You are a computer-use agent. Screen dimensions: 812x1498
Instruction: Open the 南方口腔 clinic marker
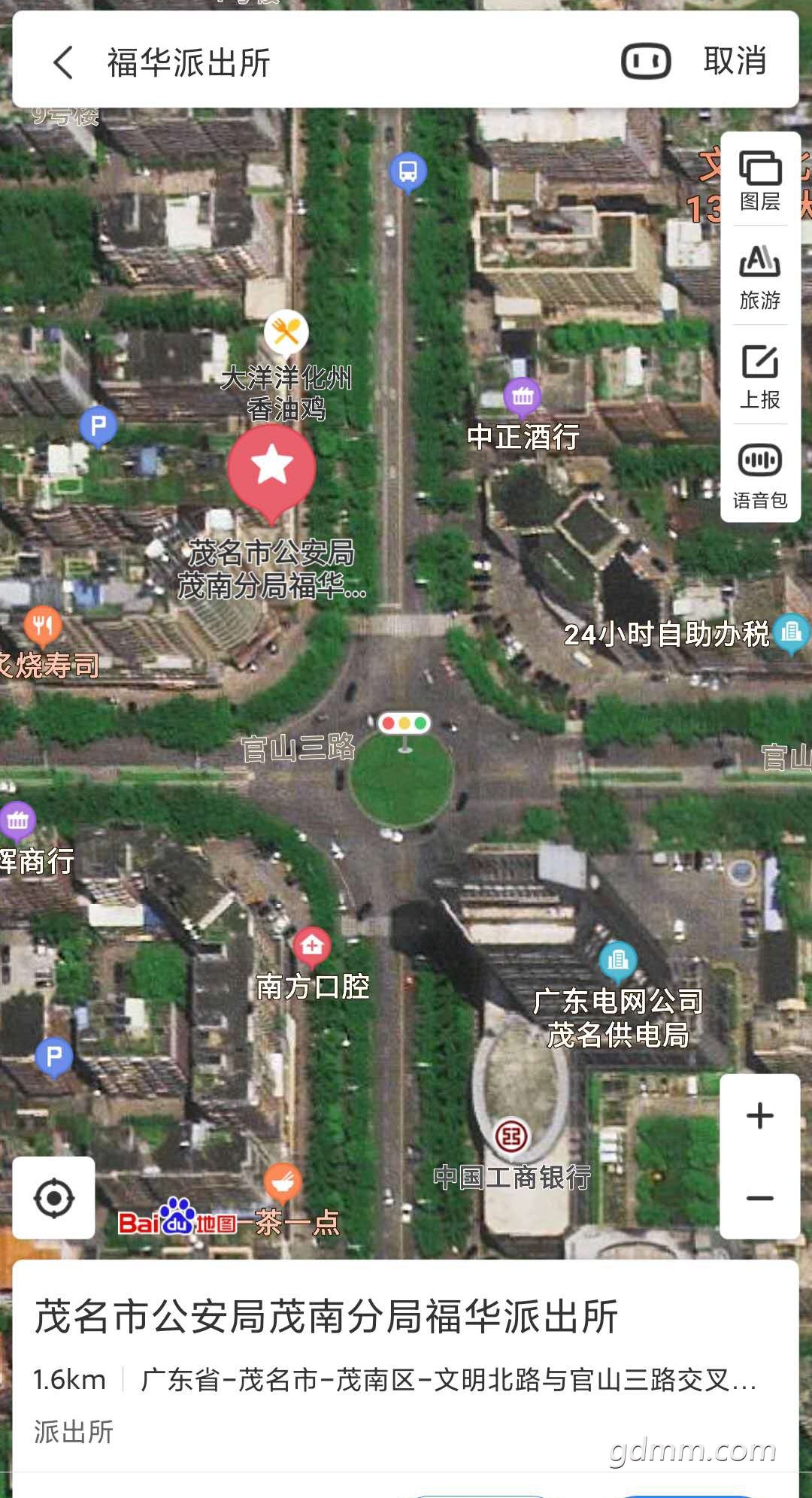pyautogui.click(x=311, y=947)
